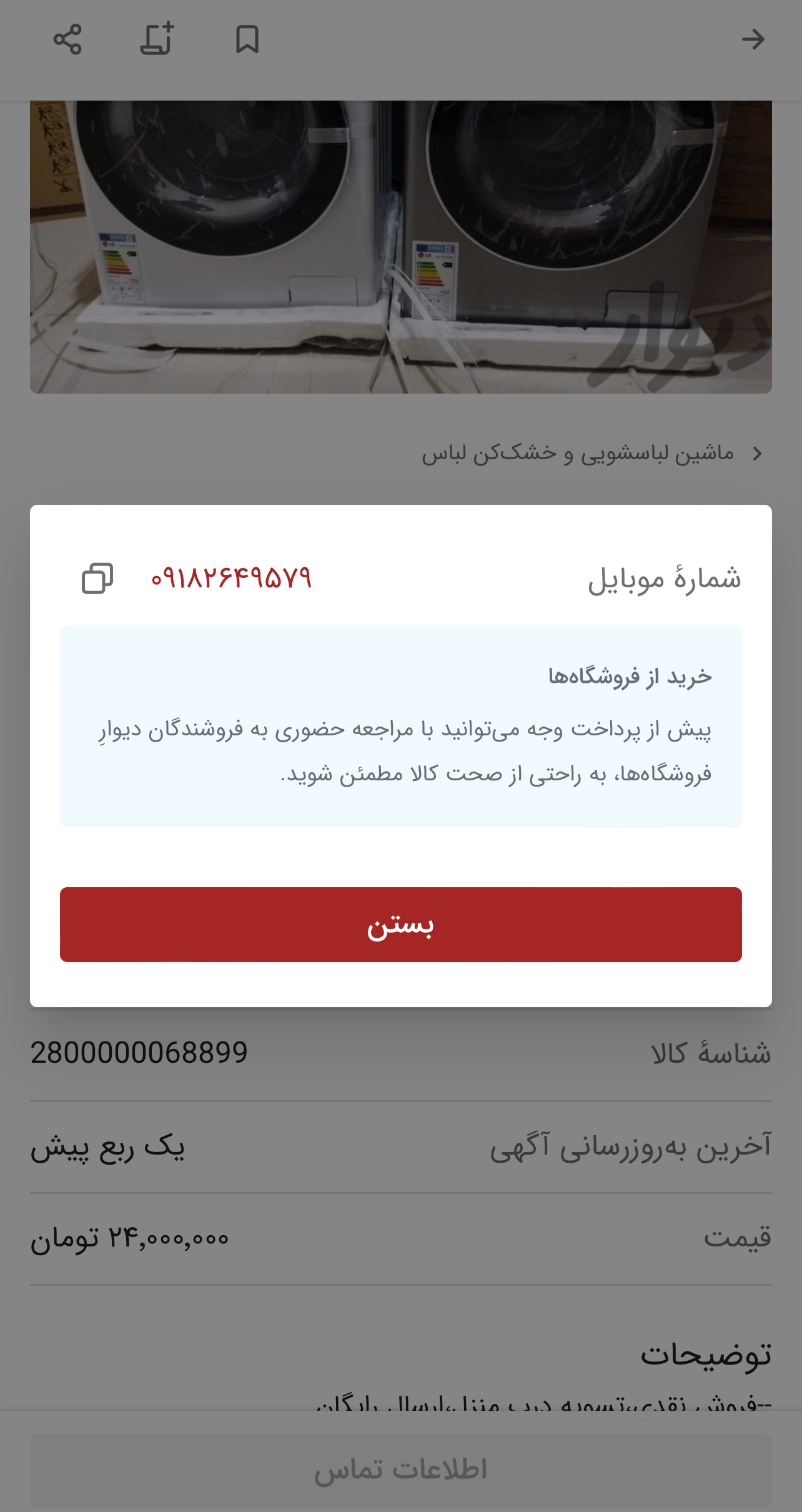This screenshot has height=1512, width=802.
Task: Share this listing
Action: [x=67, y=39]
